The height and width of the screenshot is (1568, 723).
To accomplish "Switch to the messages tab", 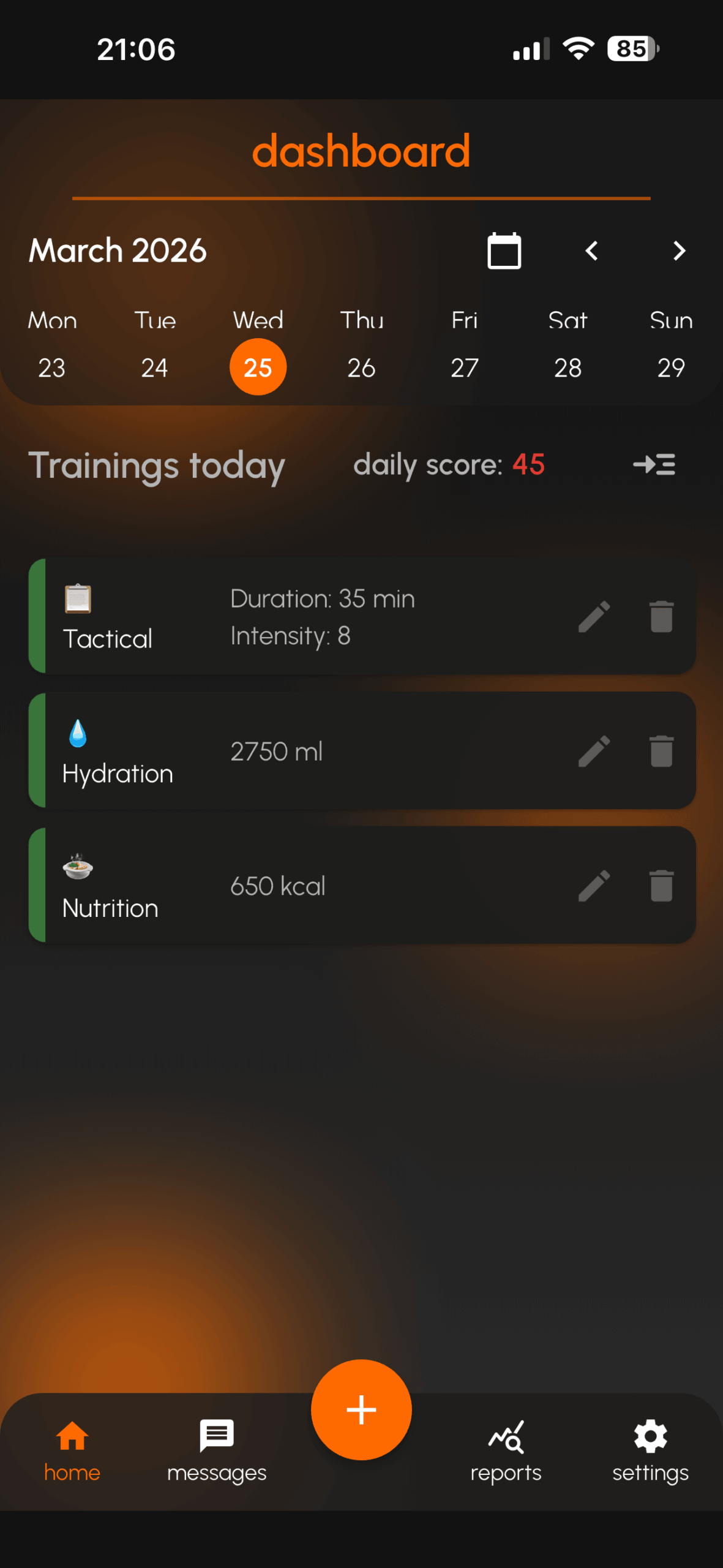I will pos(217,1449).
